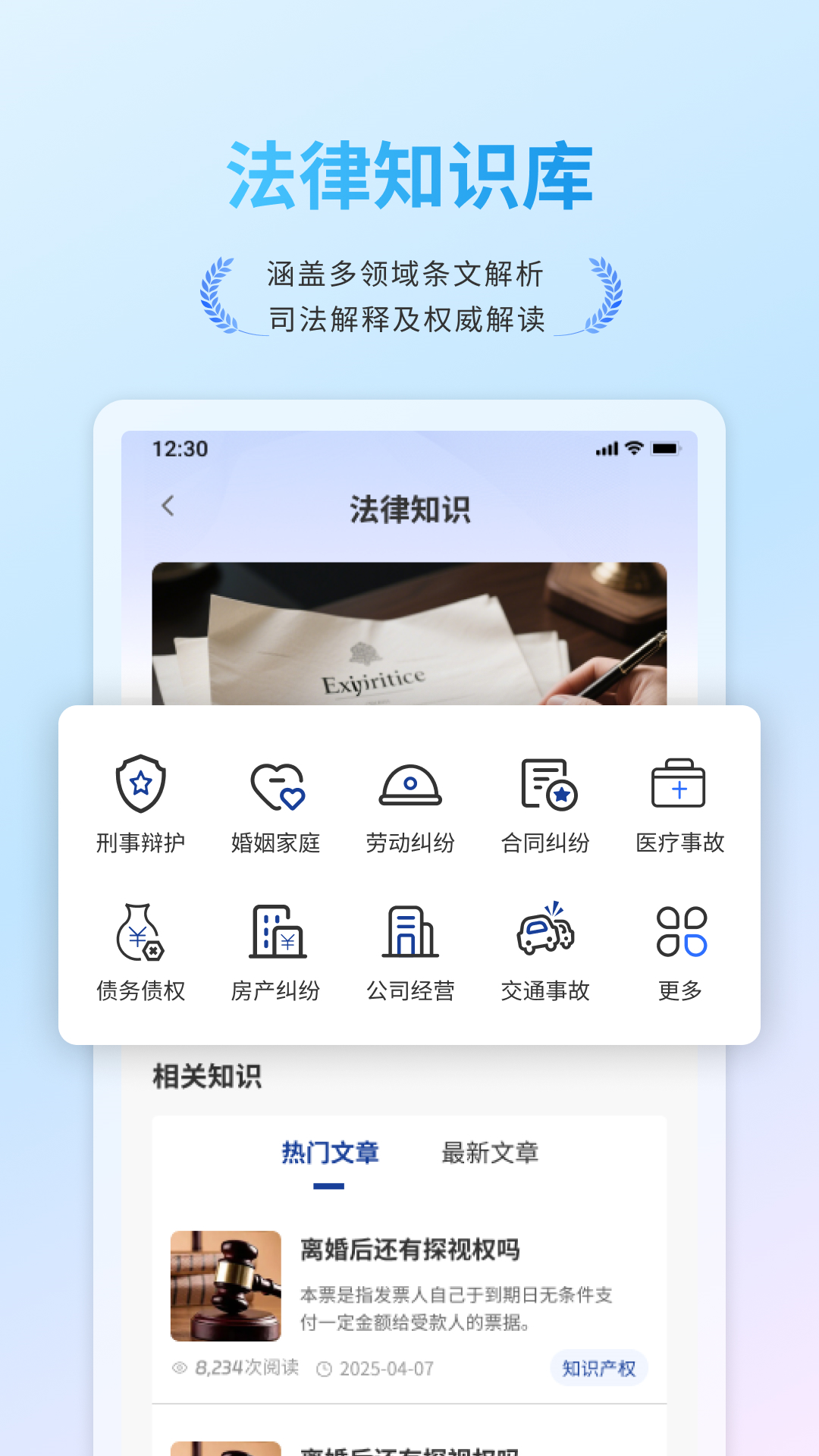This screenshot has height=1456, width=819.
Task: Tap the clock icon beside the date
Action: [326, 1368]
